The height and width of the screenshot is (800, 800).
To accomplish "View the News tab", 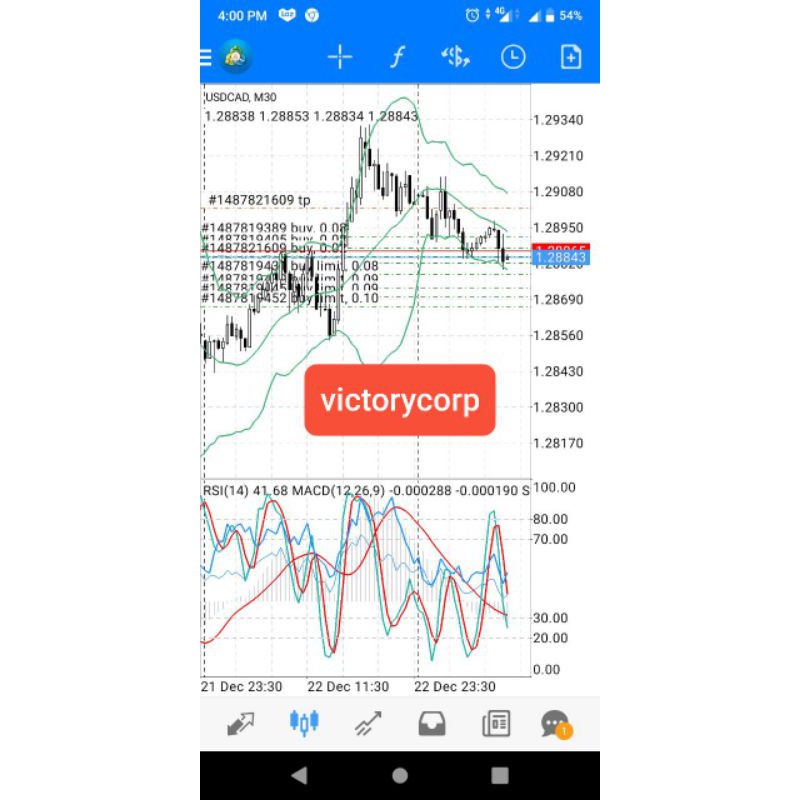I will coord(496,723).
